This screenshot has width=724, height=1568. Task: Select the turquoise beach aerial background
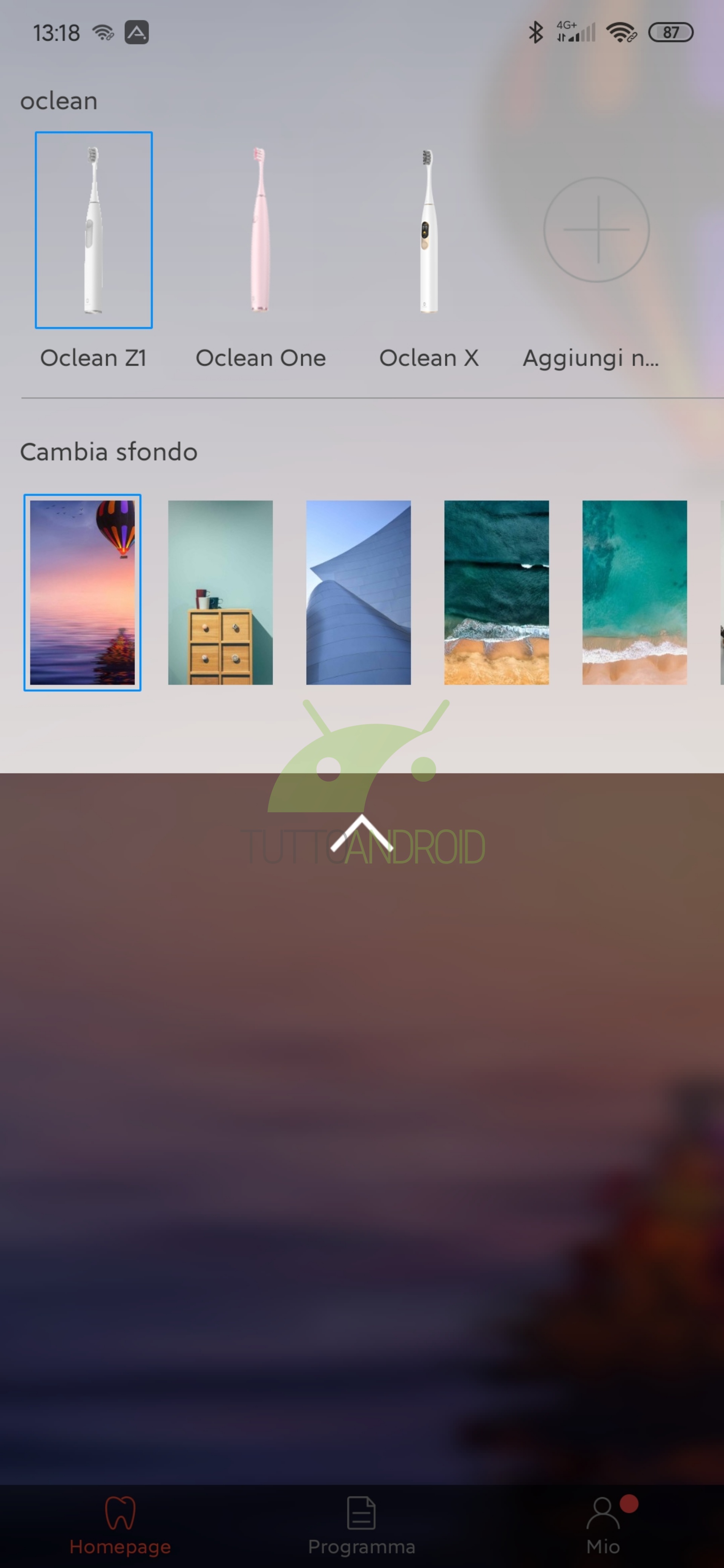point(635,592)
